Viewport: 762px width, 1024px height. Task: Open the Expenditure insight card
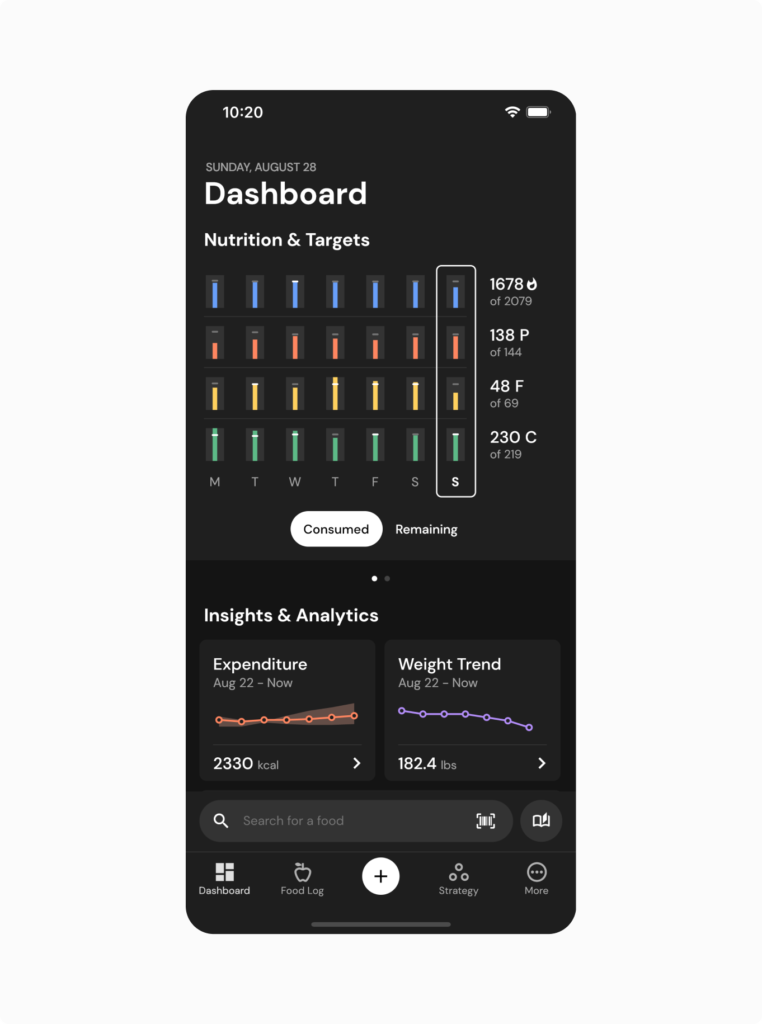pyautogui.click(x=287, y=710)
